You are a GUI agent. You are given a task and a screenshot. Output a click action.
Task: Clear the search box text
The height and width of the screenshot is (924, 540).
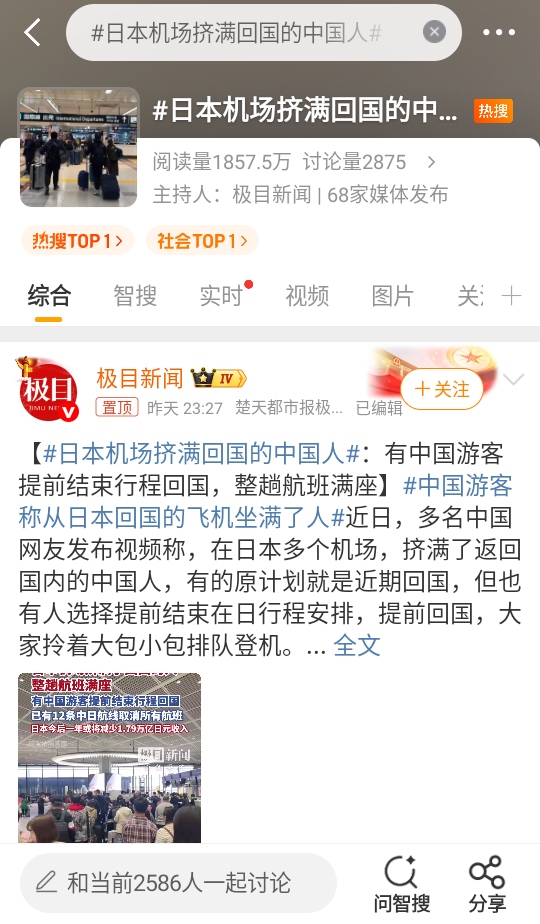(434, 32)
